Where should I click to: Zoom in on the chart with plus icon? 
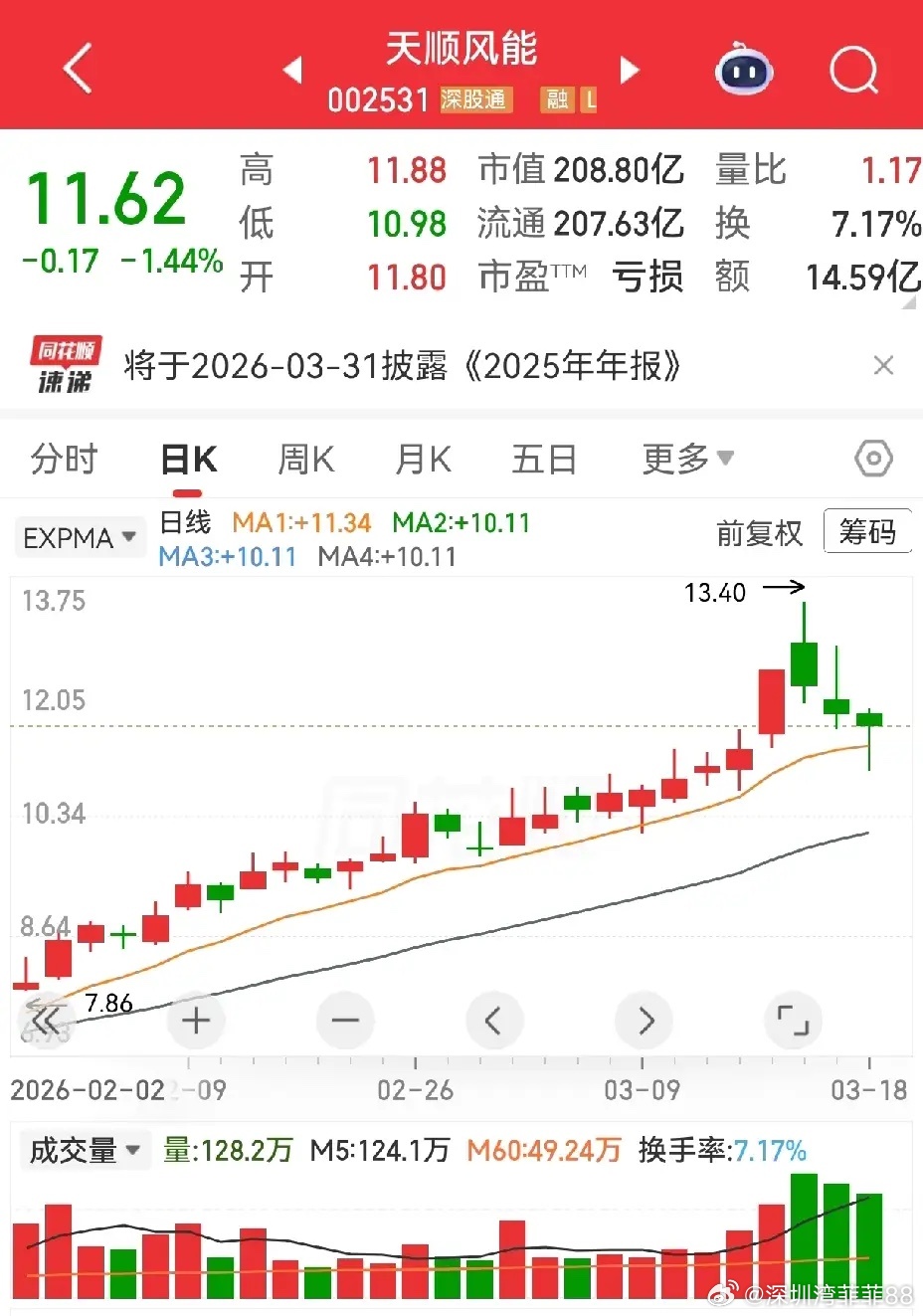195,1021
